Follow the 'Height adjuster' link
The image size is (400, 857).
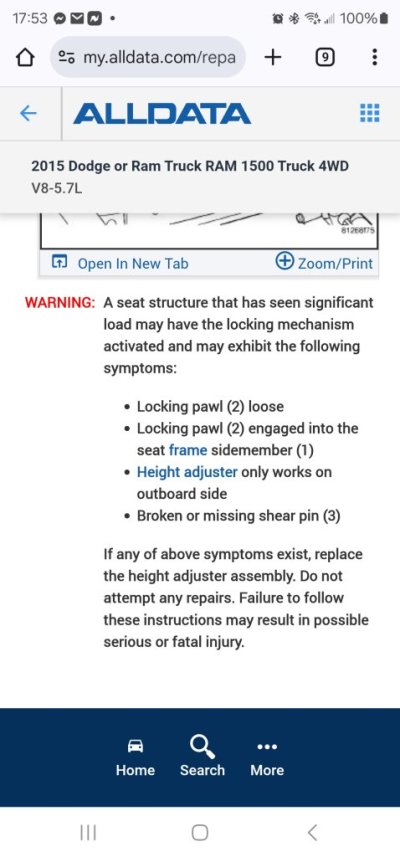(187, 472)
